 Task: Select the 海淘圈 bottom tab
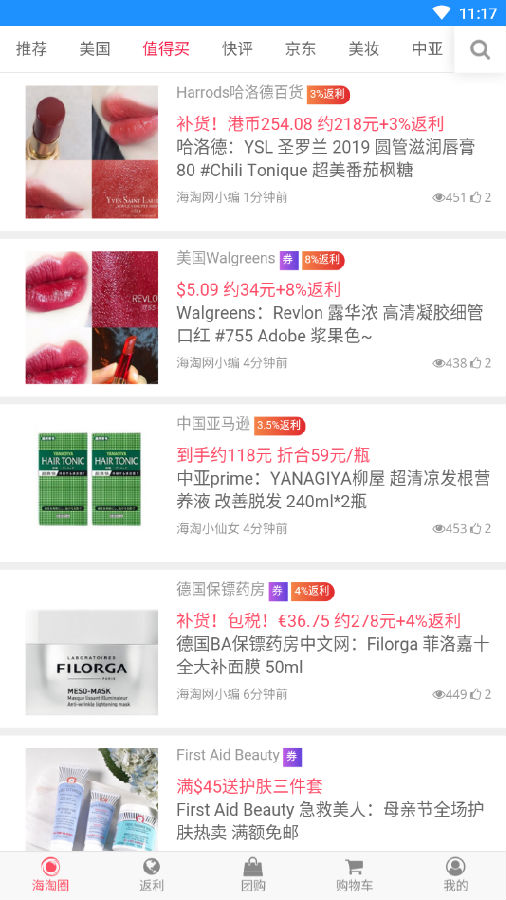coord(50,875)
